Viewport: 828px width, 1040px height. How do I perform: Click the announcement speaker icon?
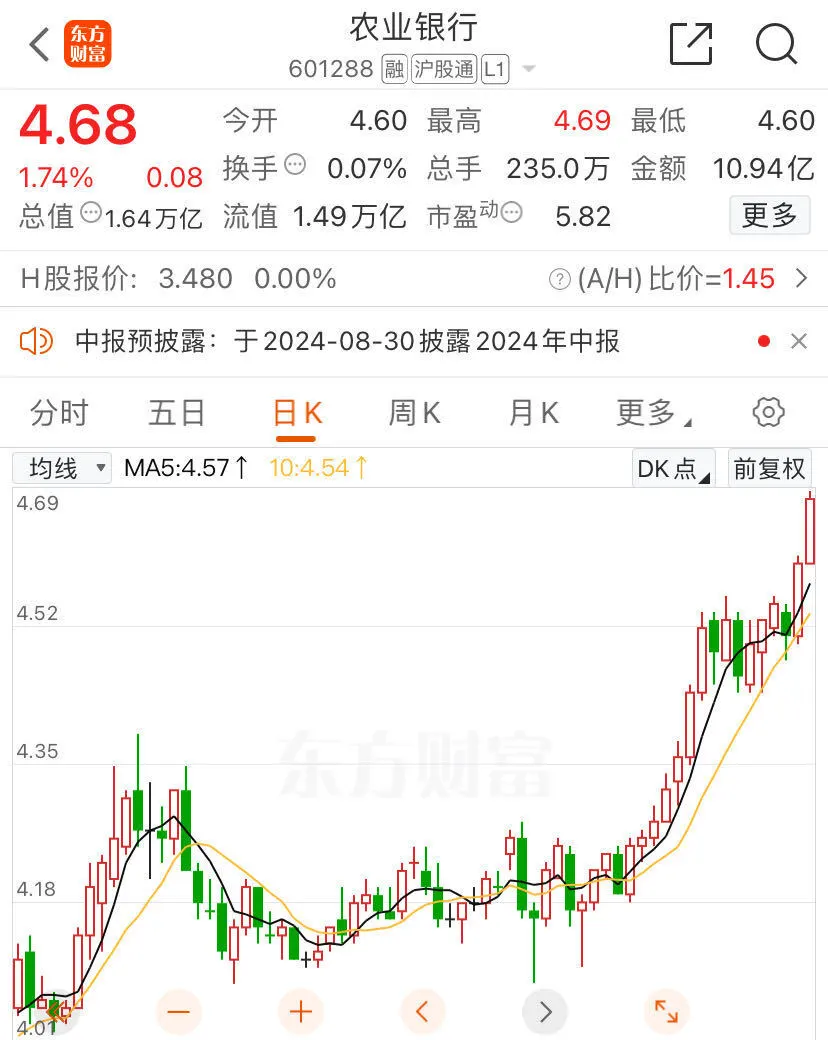(37, 342)
